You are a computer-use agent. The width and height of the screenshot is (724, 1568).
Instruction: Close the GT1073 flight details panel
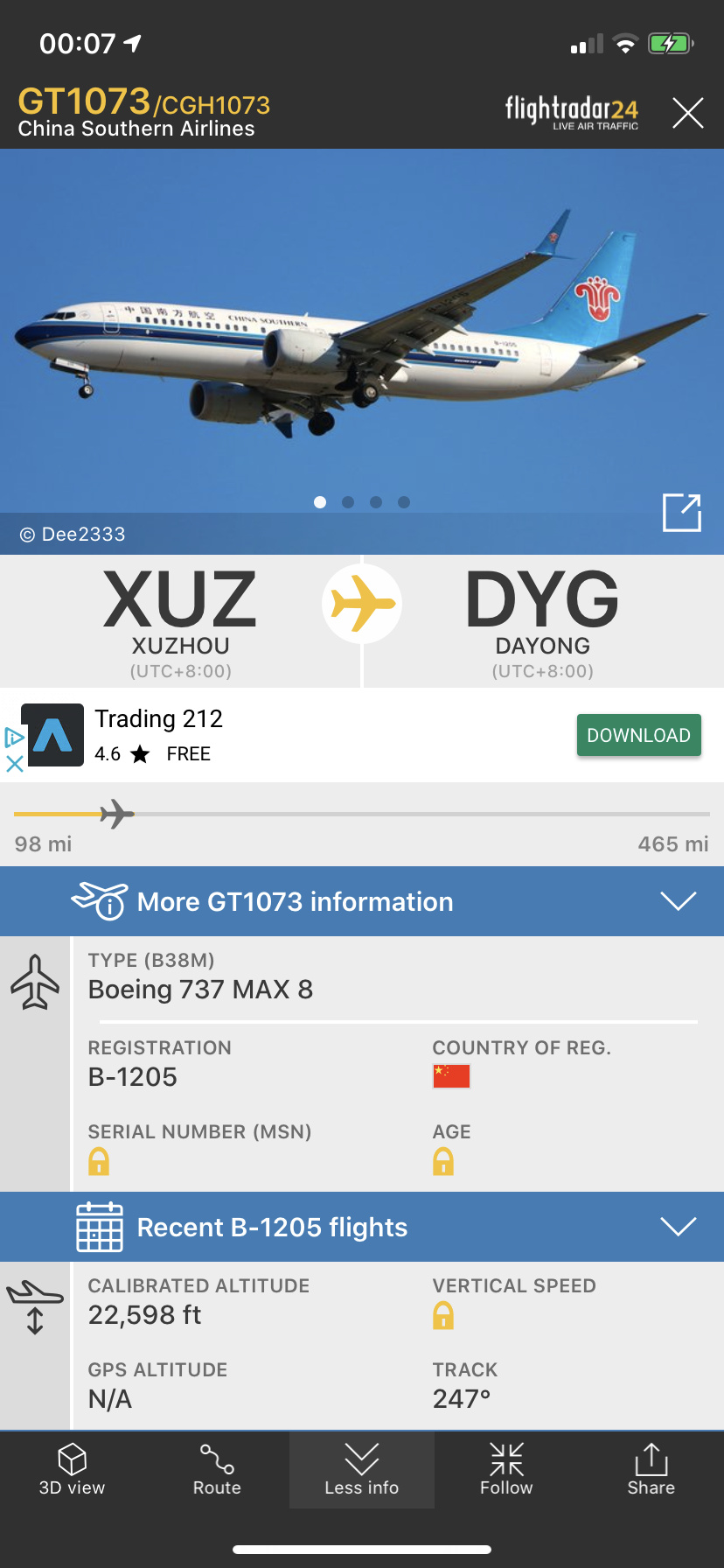pos(687,113)
